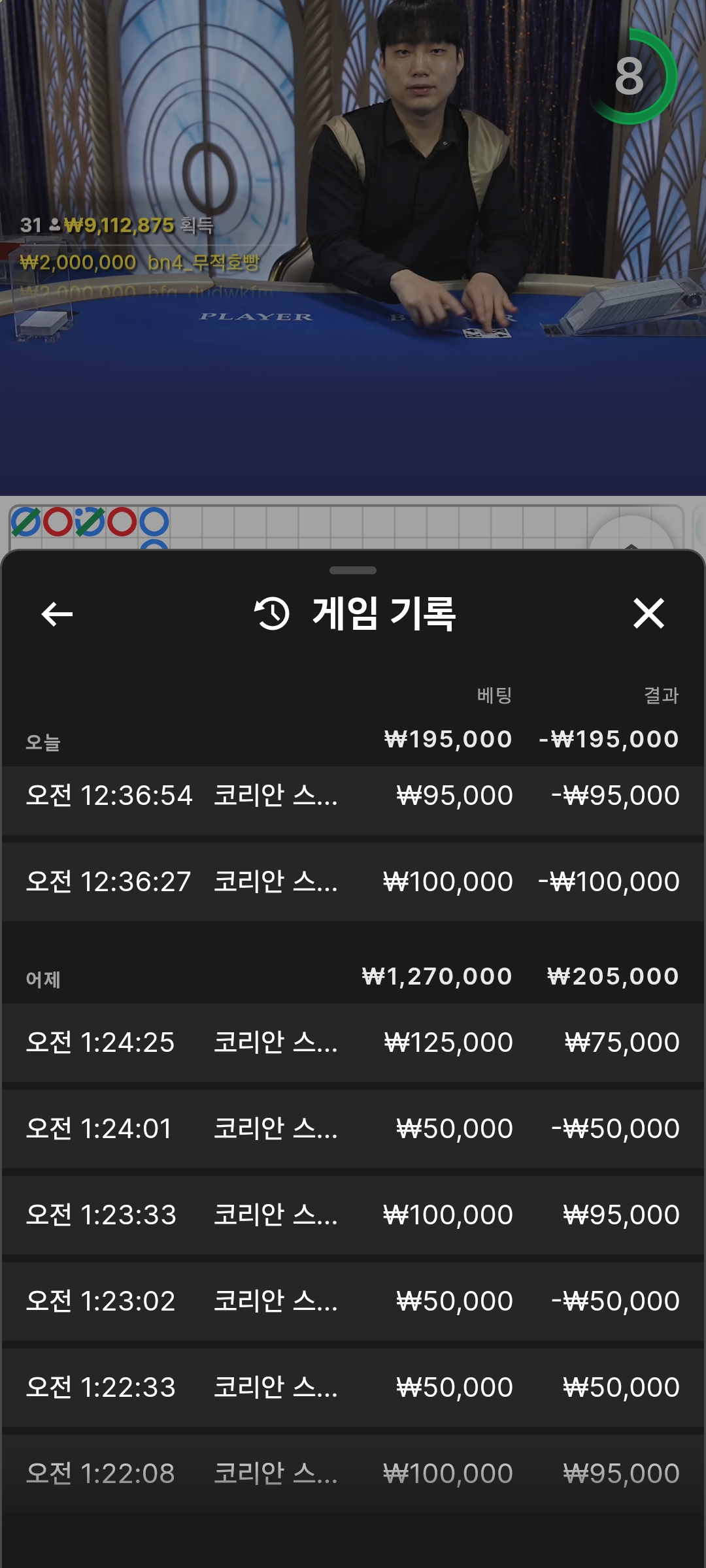Open the 오전 1:23:33 game record

353,1215
